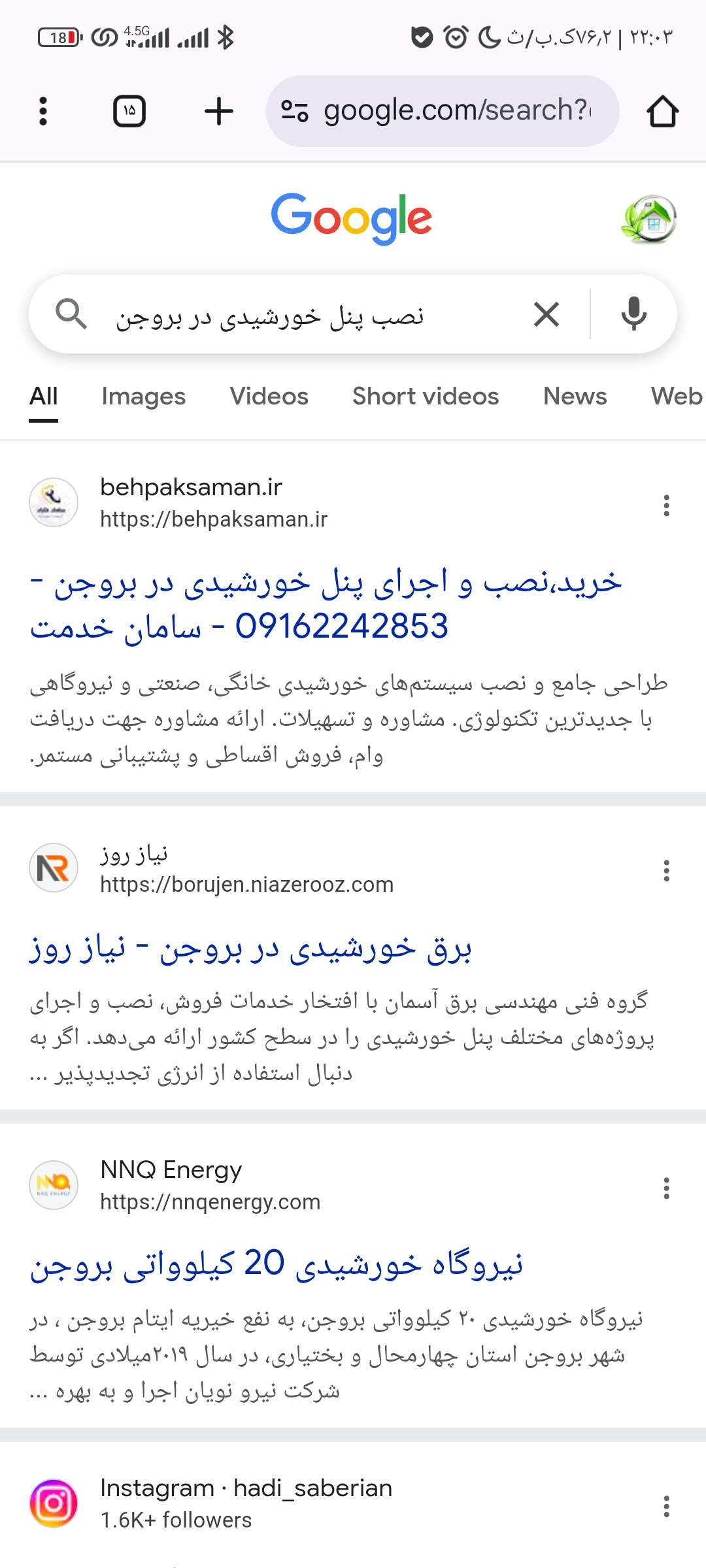Open the behpaksaman.ir result with 09162242853

click(x=326, y=604)
